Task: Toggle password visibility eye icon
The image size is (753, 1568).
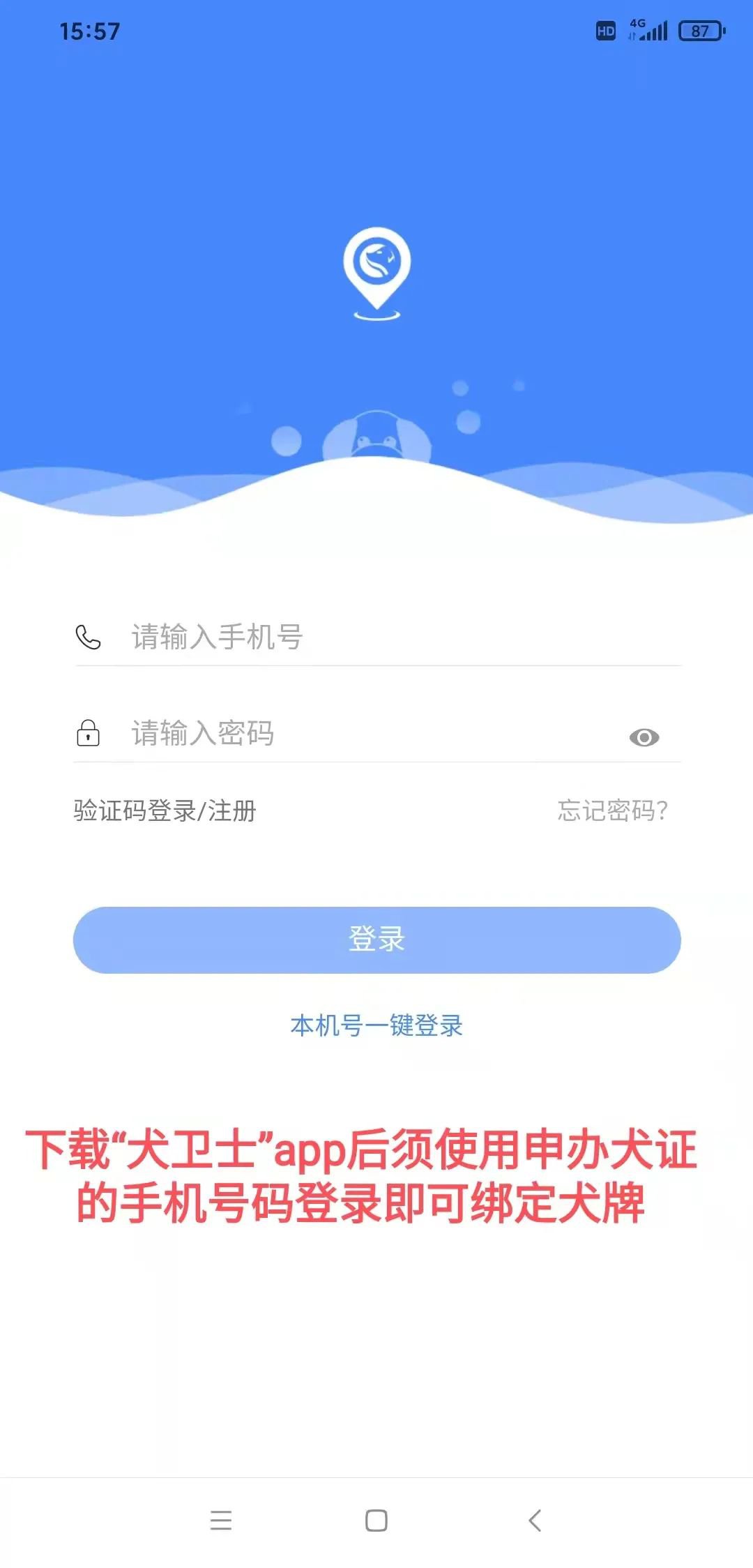Action: [644, 737]
